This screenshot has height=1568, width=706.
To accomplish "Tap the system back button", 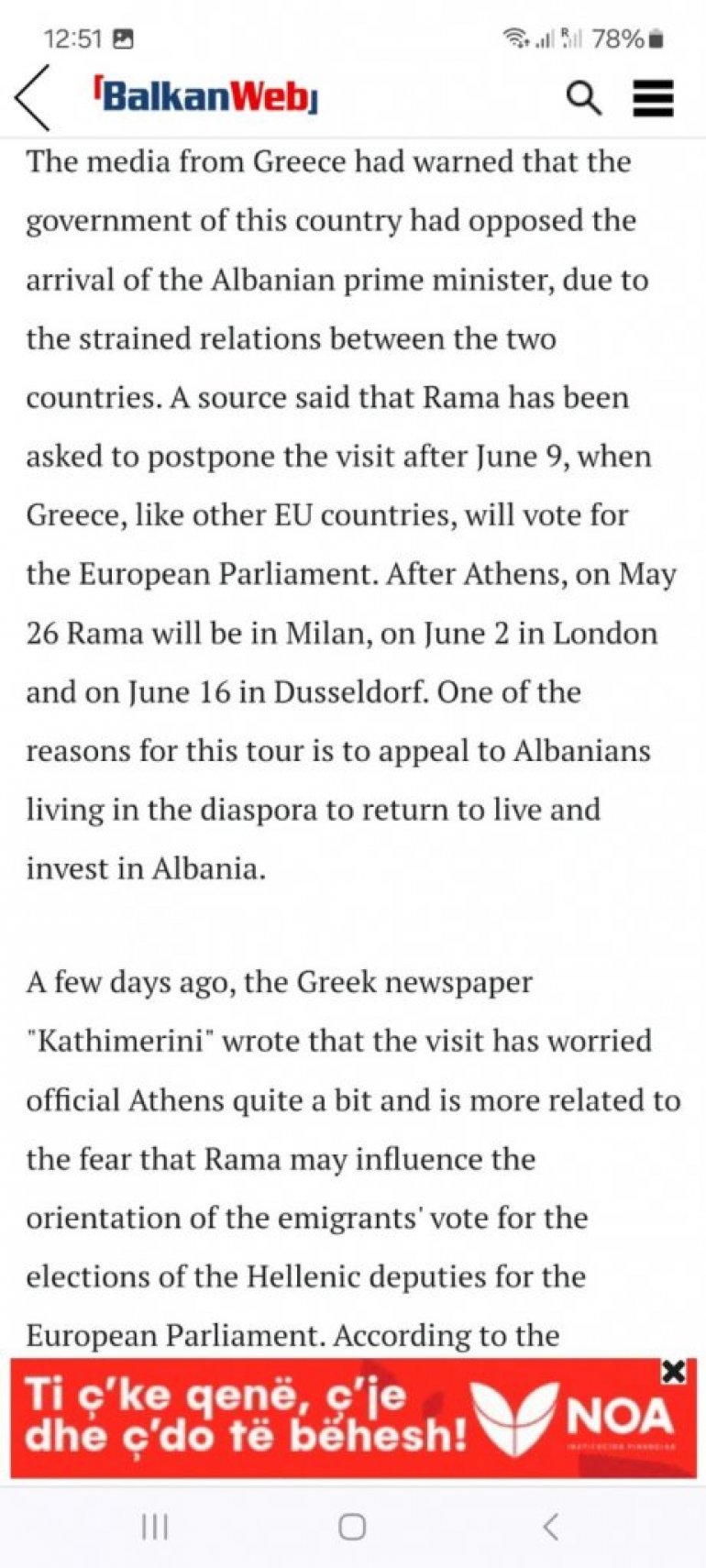I will [x=550, y=1526].
